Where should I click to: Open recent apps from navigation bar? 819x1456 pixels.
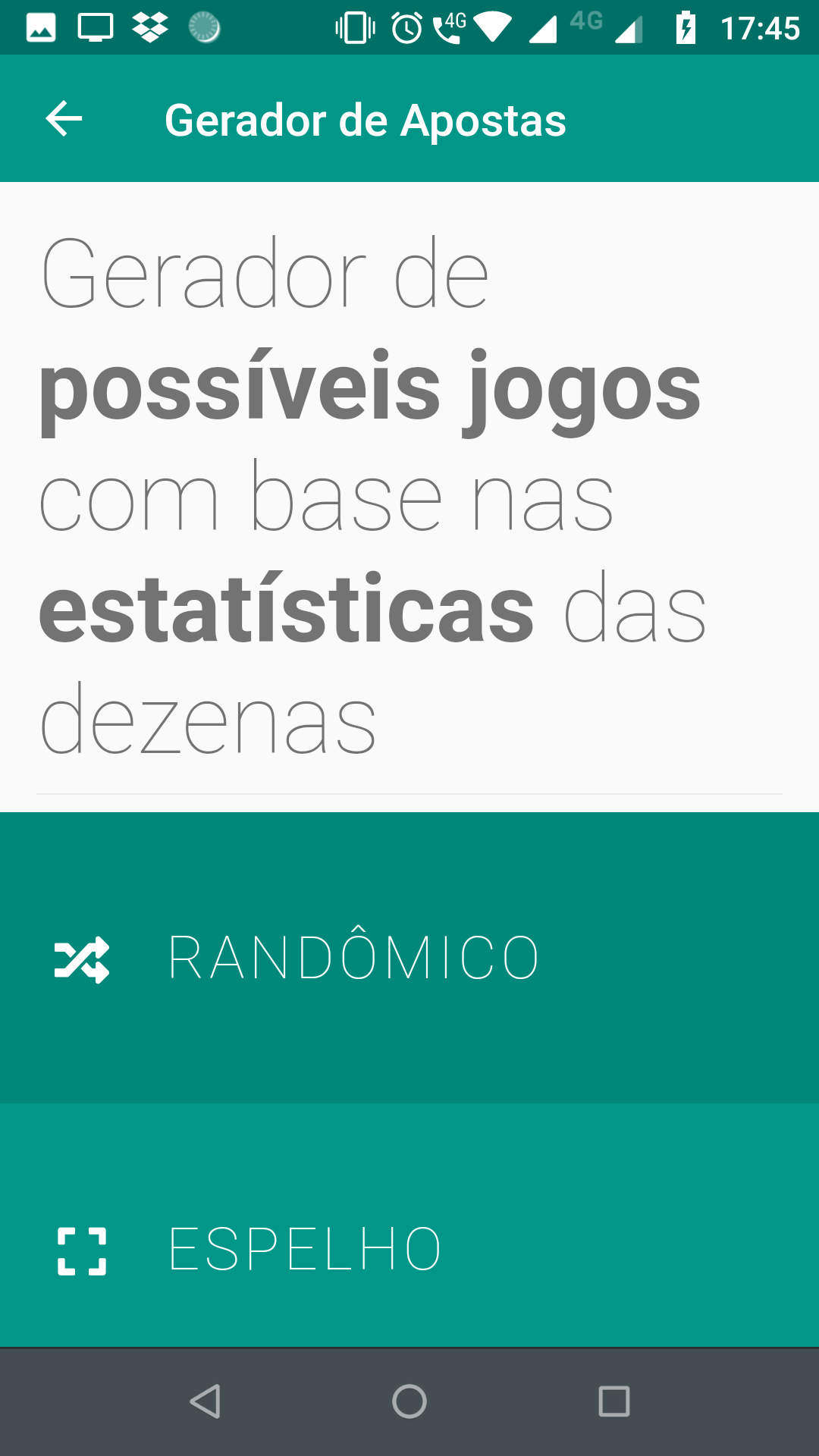614,1401
